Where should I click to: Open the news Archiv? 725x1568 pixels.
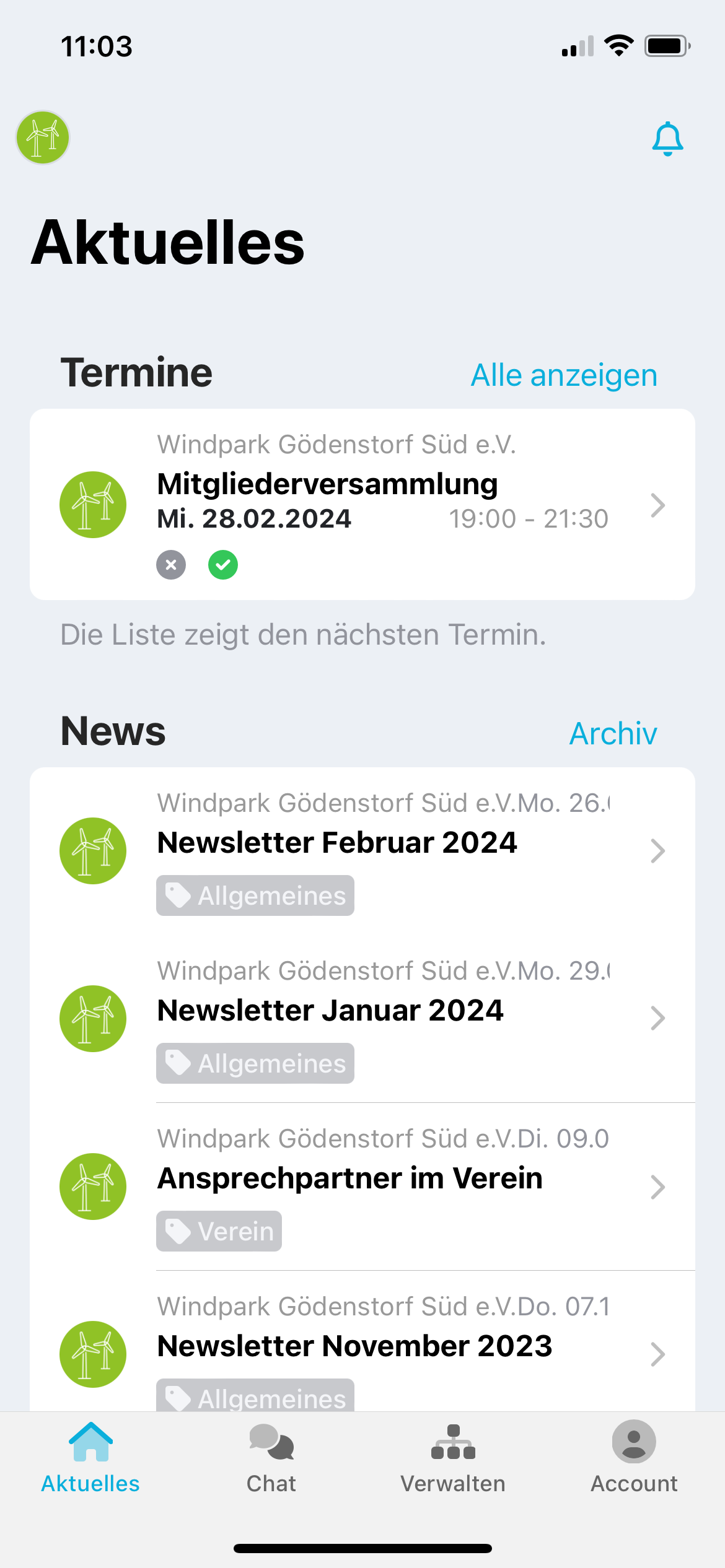click(x=612, y=734)
